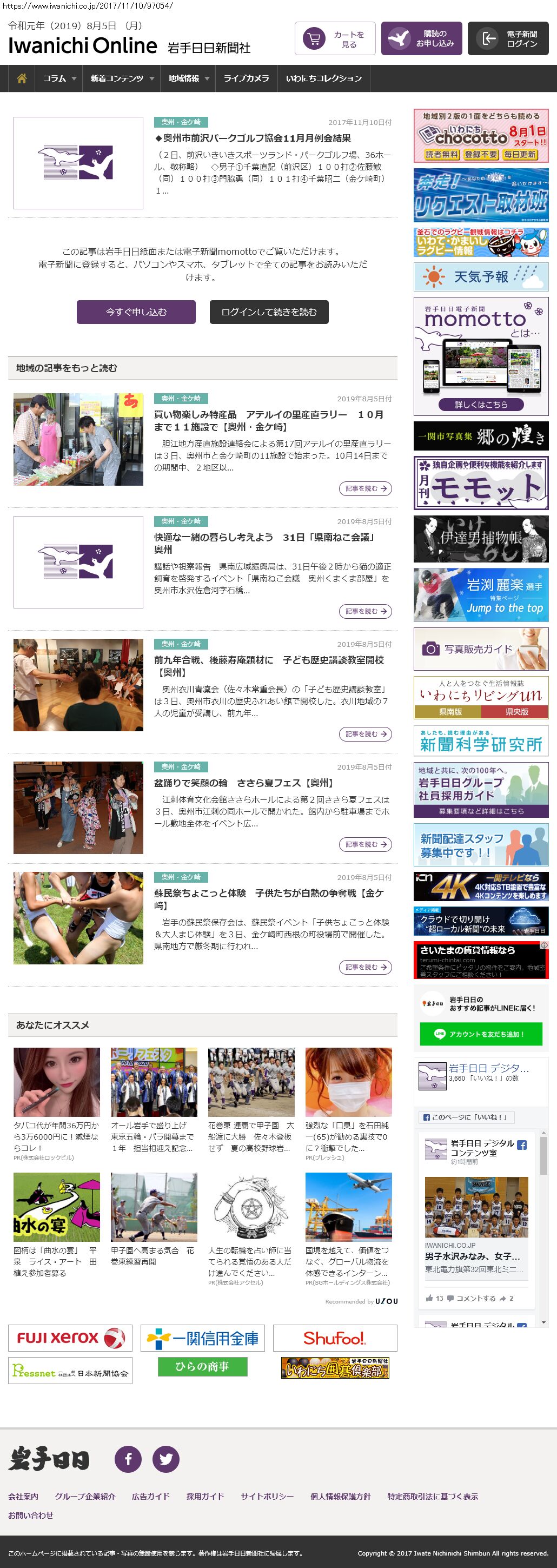Open 会社案内 footer link
Image resolution: width=557 pixels, height=1568 pixels.
coord(23,1496)
